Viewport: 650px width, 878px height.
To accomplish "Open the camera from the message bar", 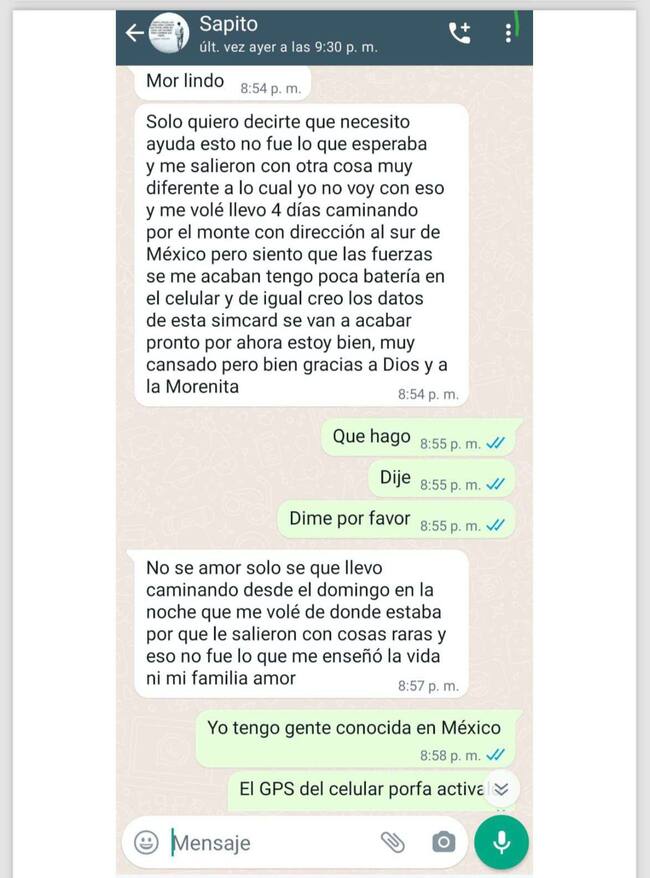I will (443, 842).
